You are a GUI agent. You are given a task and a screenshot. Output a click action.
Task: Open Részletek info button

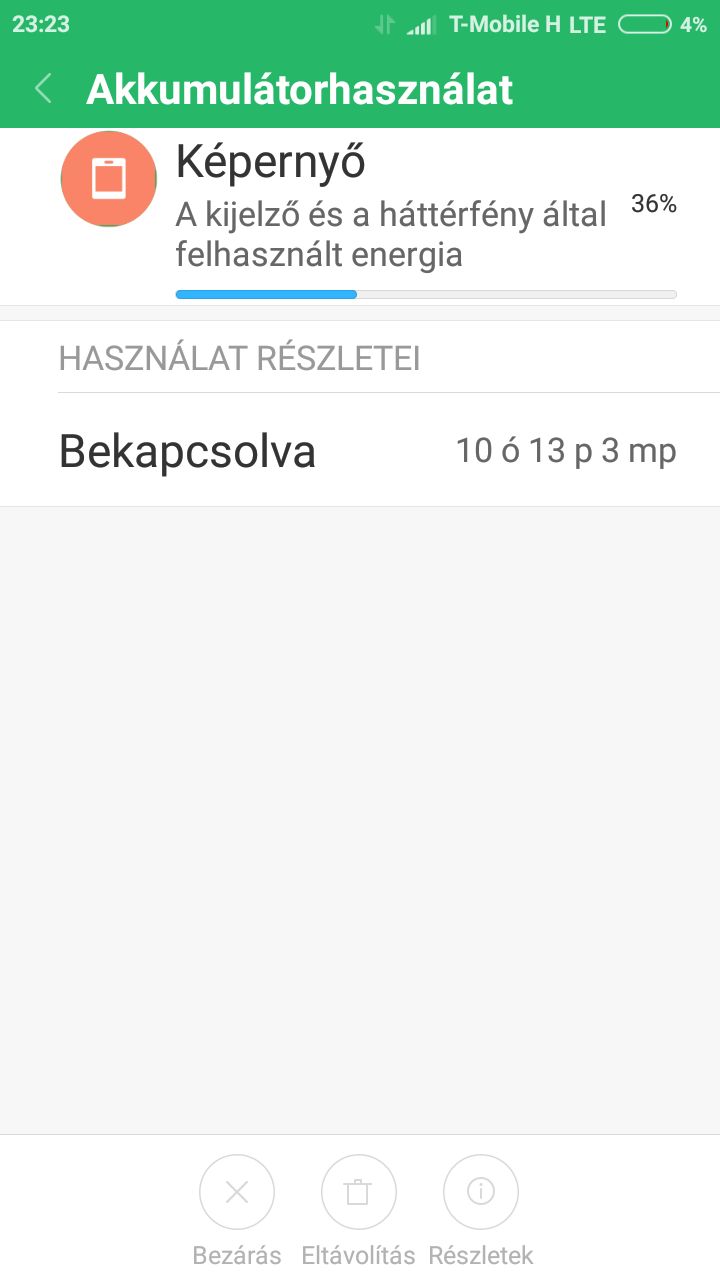click(481, 1192)
